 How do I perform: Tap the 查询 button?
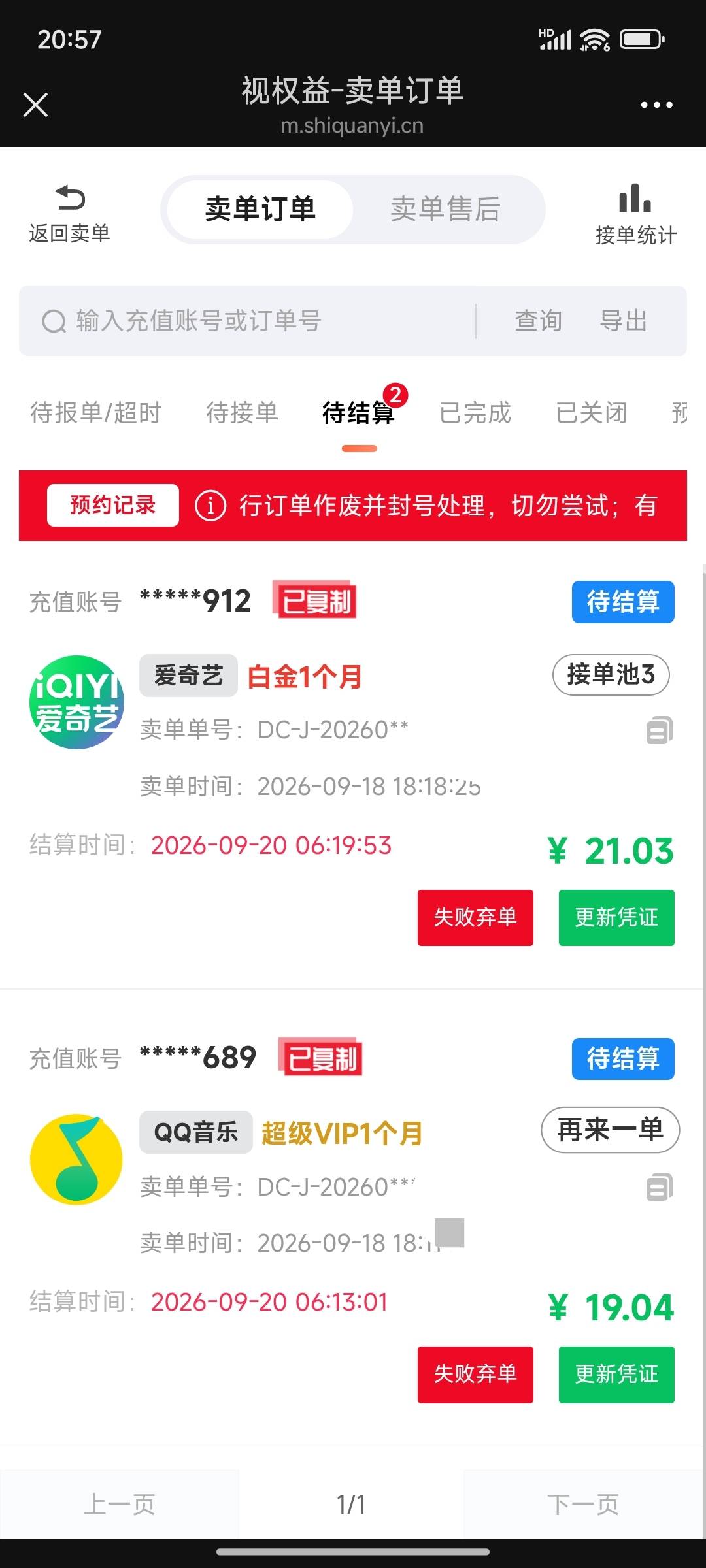point(538,321)
